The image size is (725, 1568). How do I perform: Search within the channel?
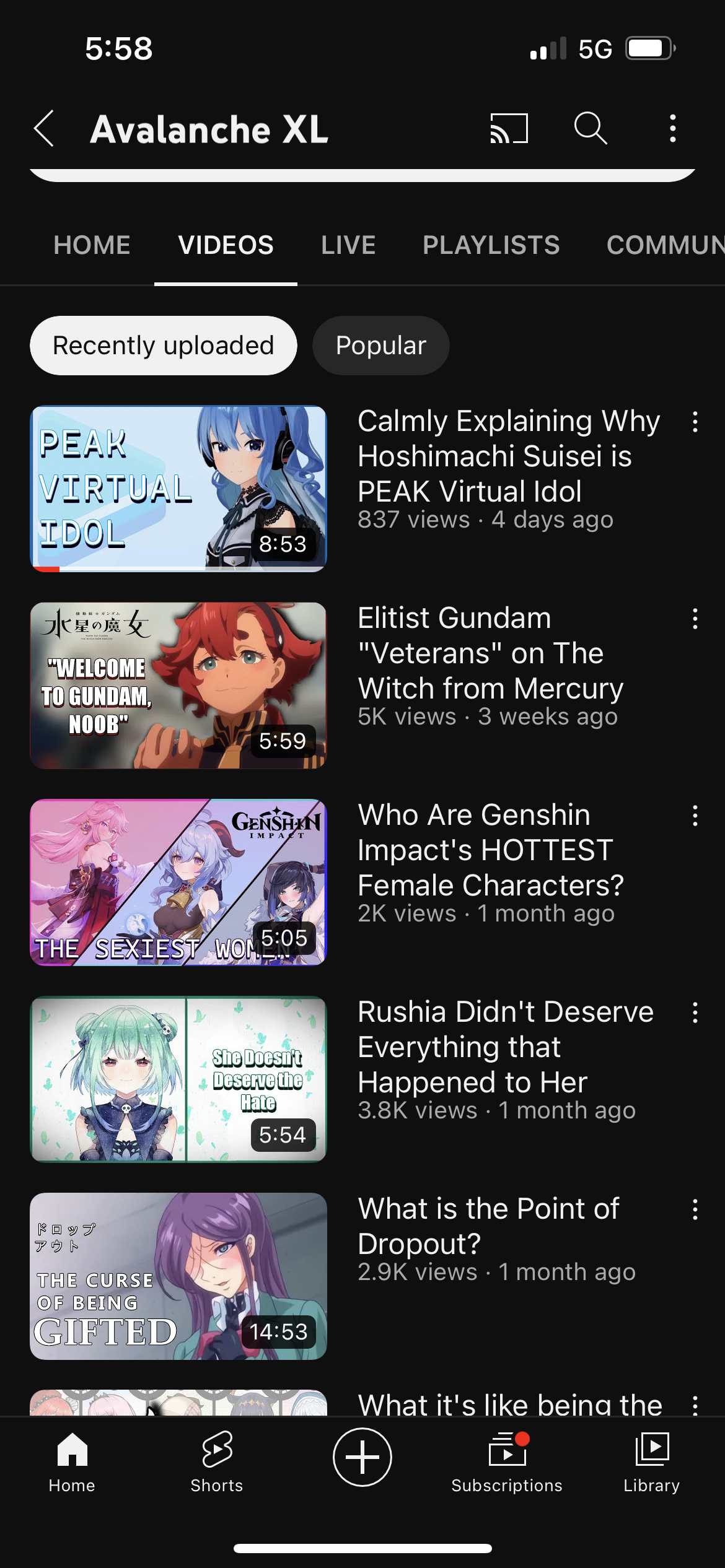pyautogui.click(x=590, y=129)
